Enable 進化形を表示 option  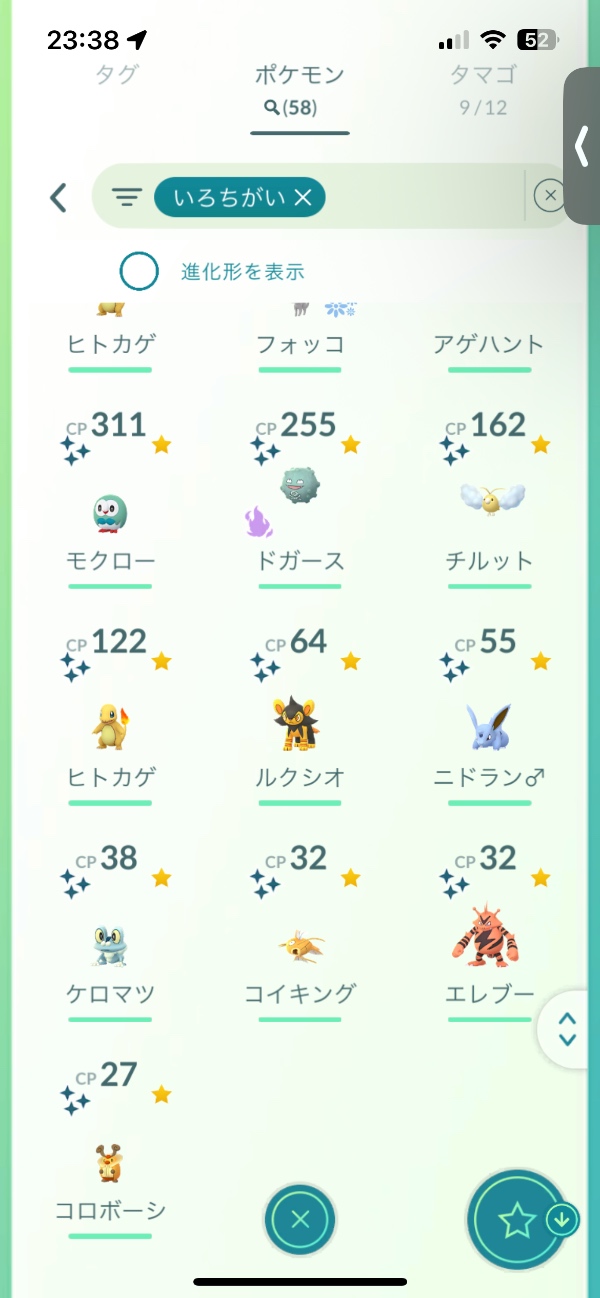pyautogui.click(x=139, y=271)
